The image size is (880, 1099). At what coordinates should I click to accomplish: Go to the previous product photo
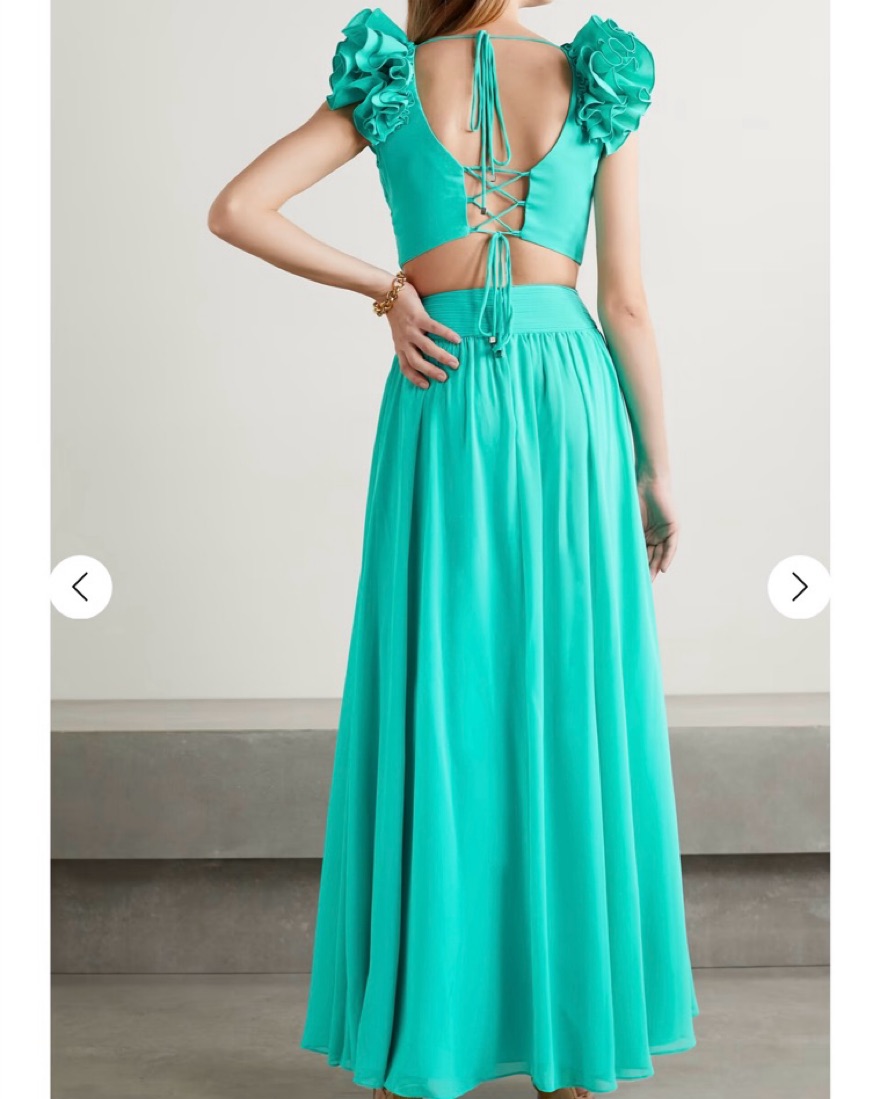(81, 587)
